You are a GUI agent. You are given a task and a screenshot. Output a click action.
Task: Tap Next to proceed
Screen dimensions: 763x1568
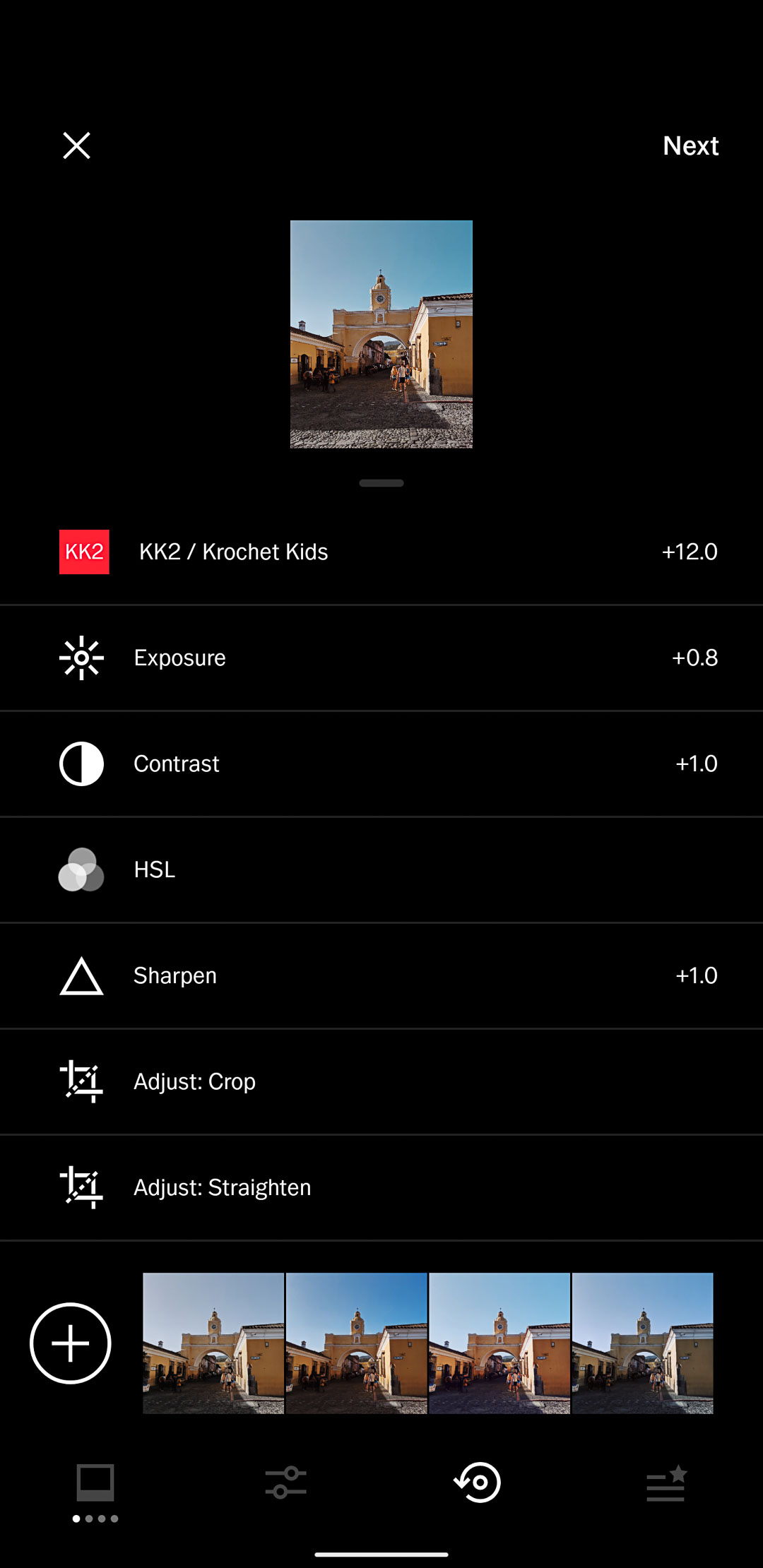pos(690,145)
